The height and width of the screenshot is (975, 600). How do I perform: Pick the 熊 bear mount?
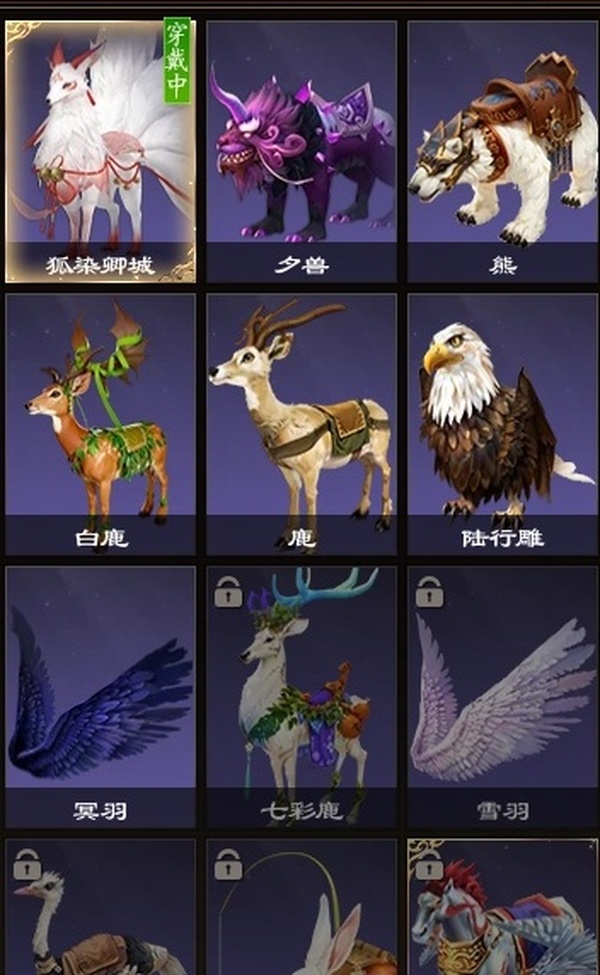(x=502, y=150)
